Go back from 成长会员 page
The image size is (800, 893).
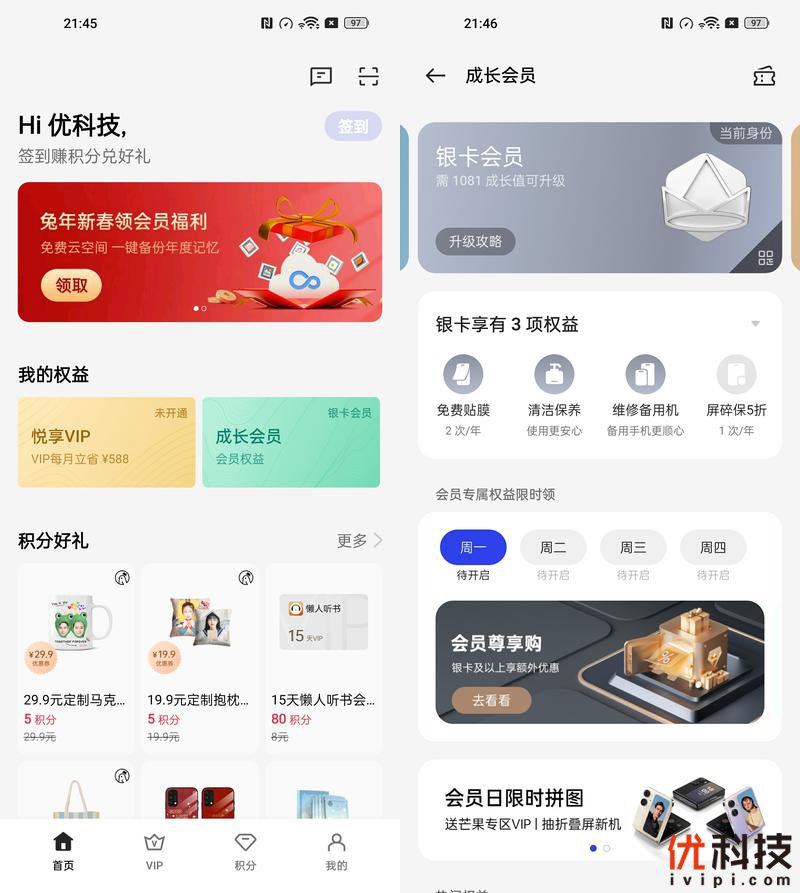coord(435,76)
